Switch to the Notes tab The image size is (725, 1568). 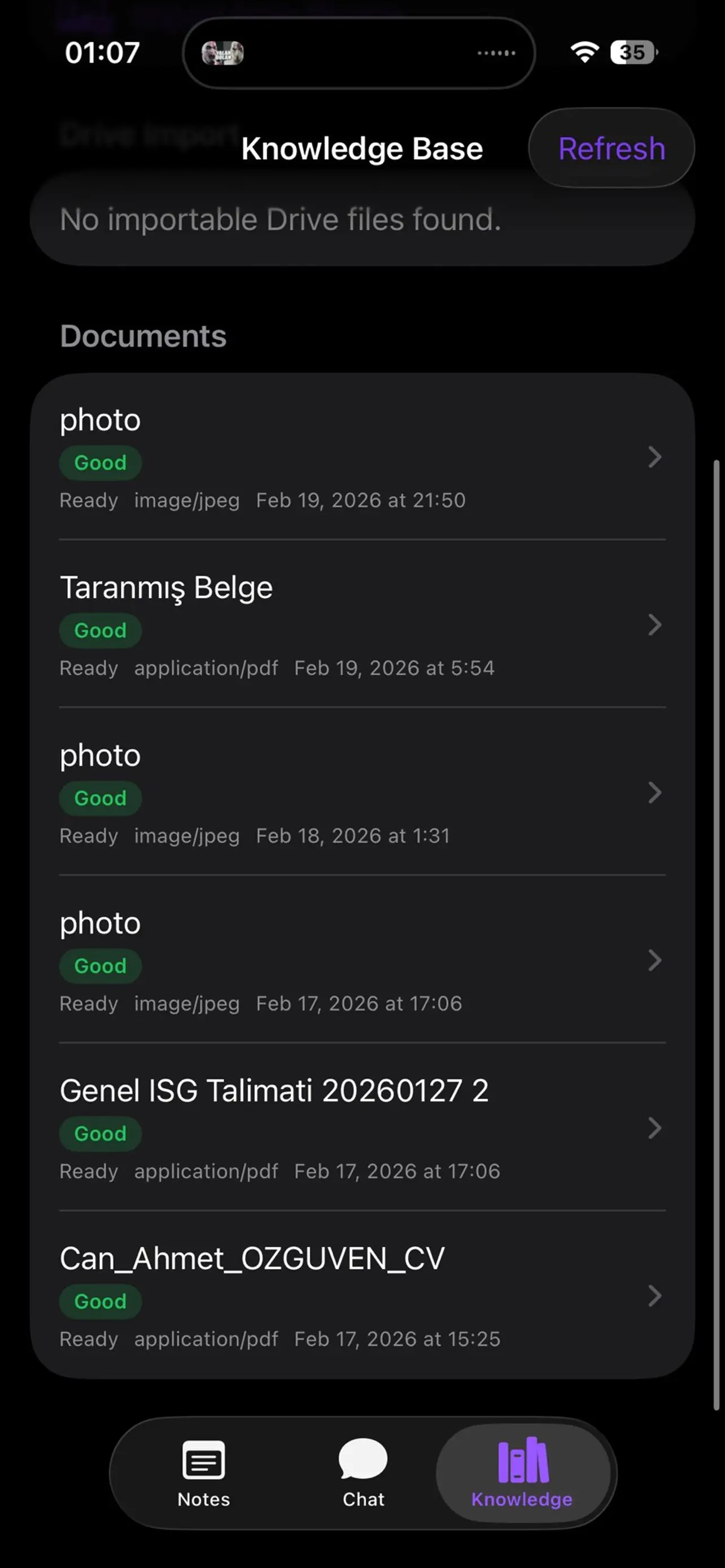[203, 1473]
